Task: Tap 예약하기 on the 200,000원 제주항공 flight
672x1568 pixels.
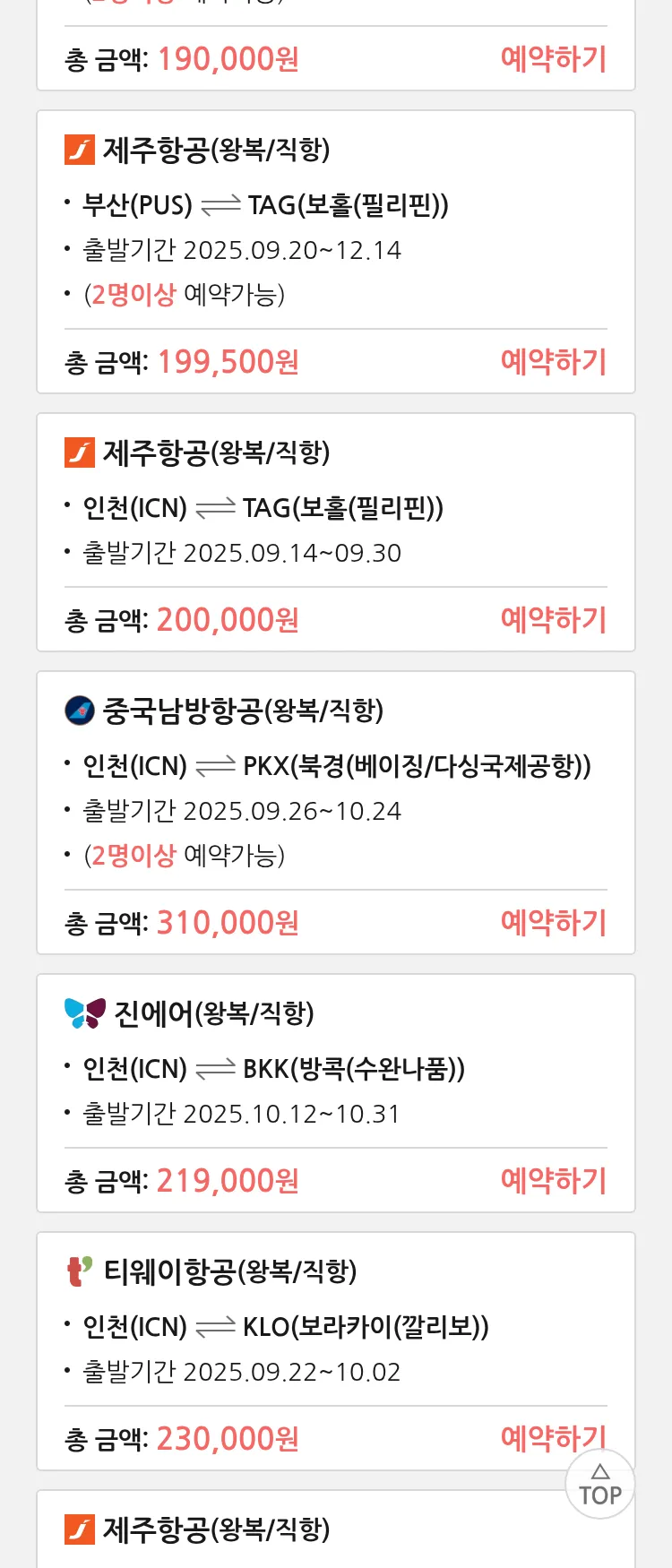Action: point(553,620)
